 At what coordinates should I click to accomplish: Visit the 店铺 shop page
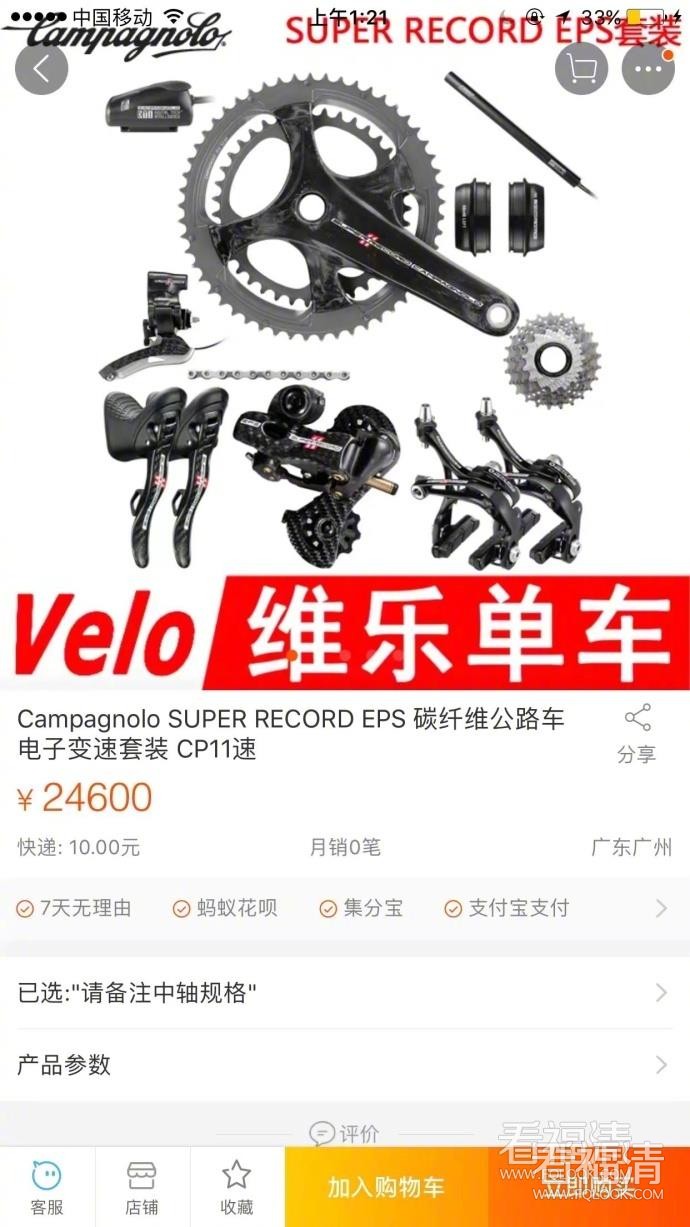[141, 1187]
